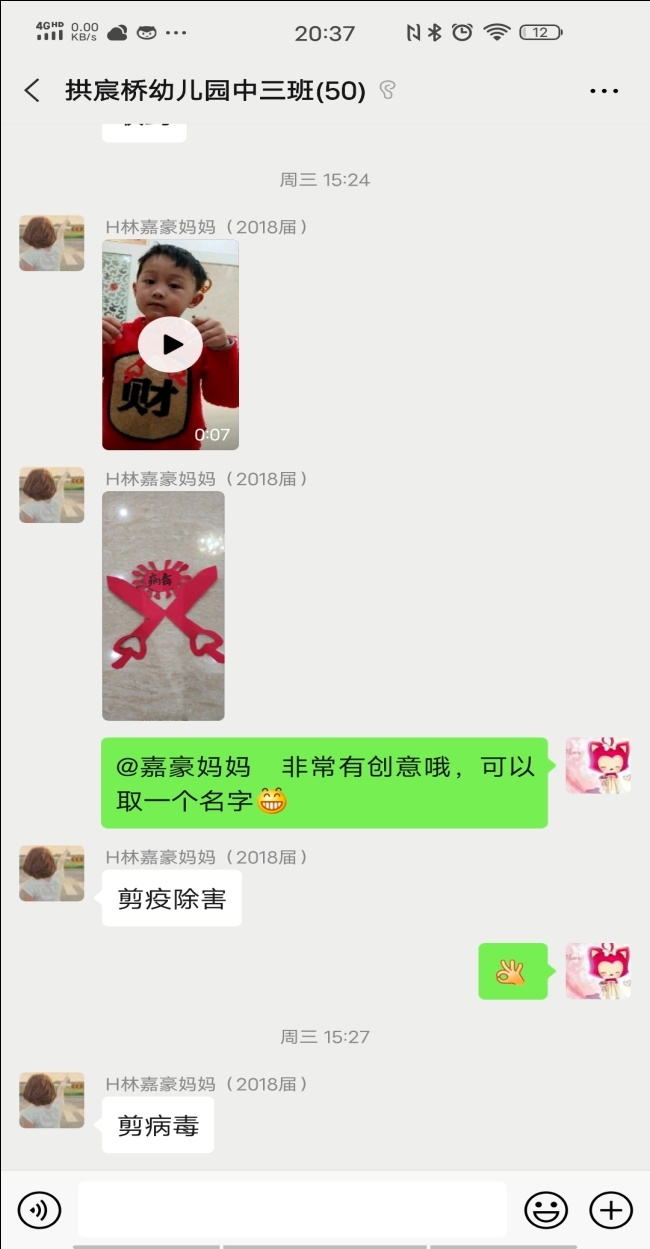Open the emoji sticker panel
650x1249 pixels.
pyautogui.click(x=546, y=1210)
